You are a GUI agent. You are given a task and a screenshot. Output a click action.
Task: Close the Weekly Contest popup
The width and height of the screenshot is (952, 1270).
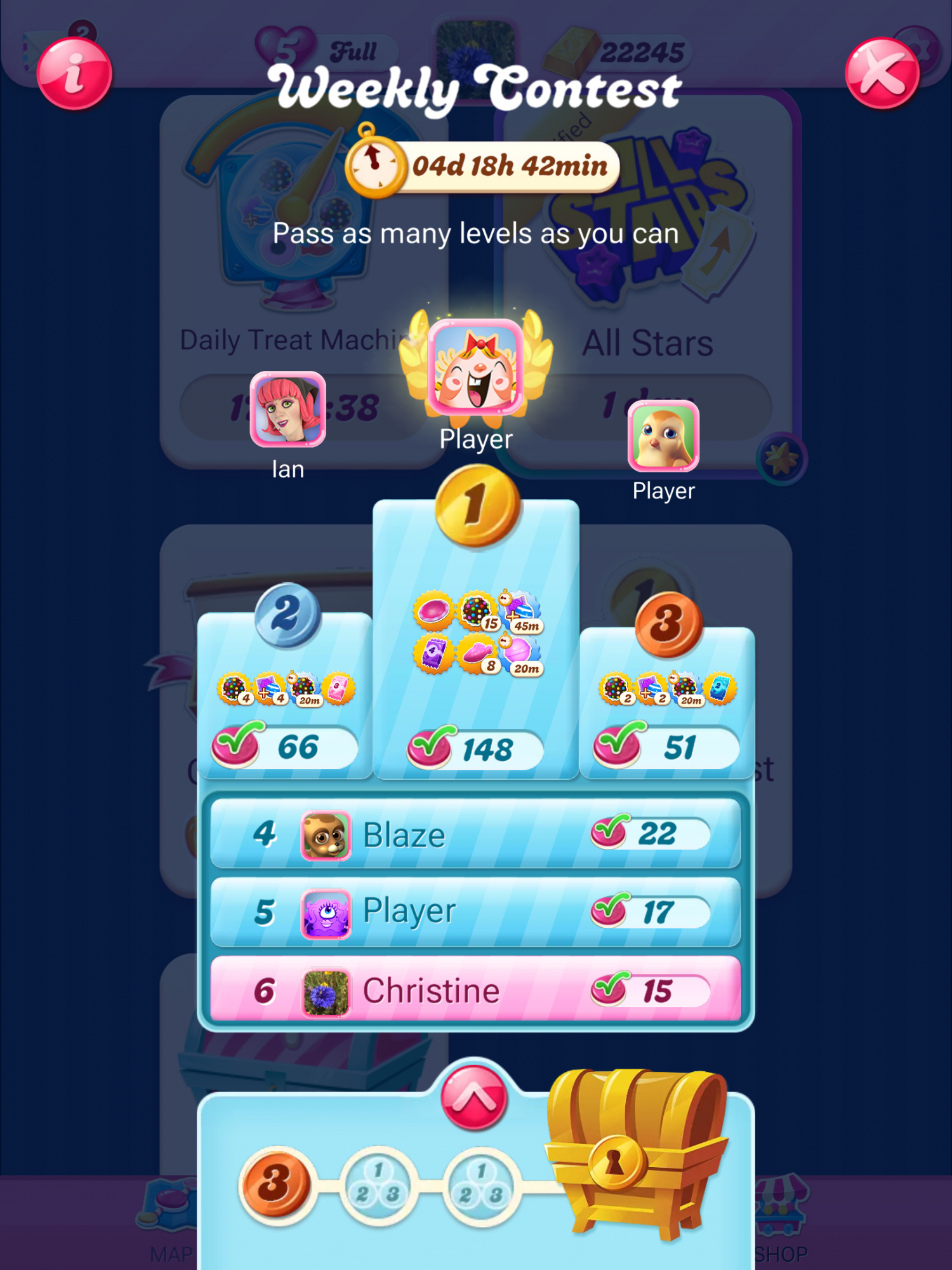tap(882, 74)
